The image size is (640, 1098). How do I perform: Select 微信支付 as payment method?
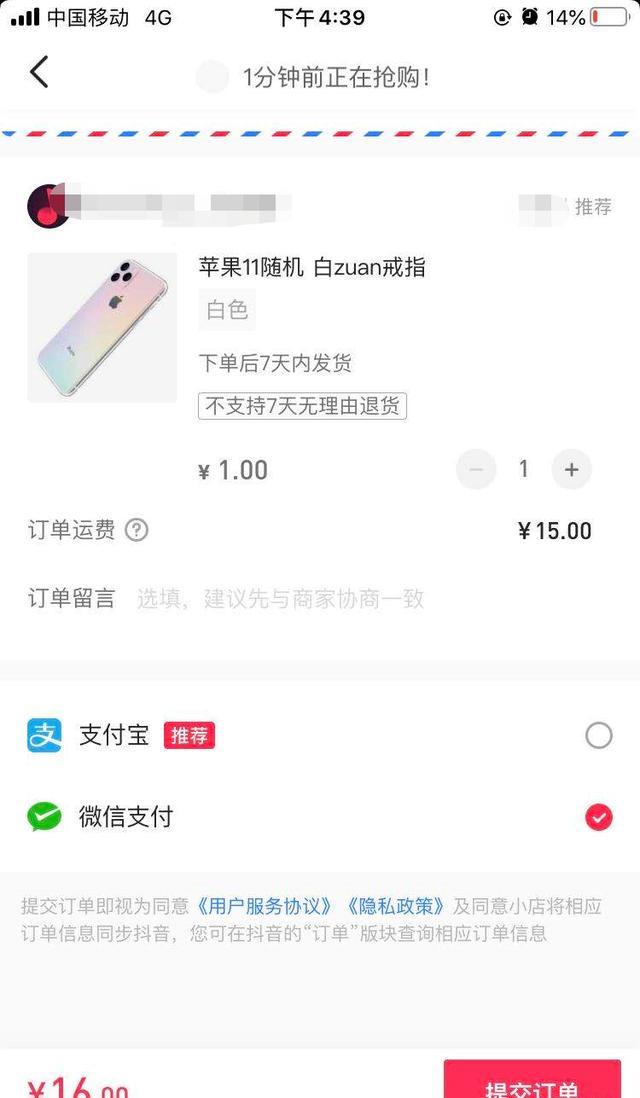point(598,817)
